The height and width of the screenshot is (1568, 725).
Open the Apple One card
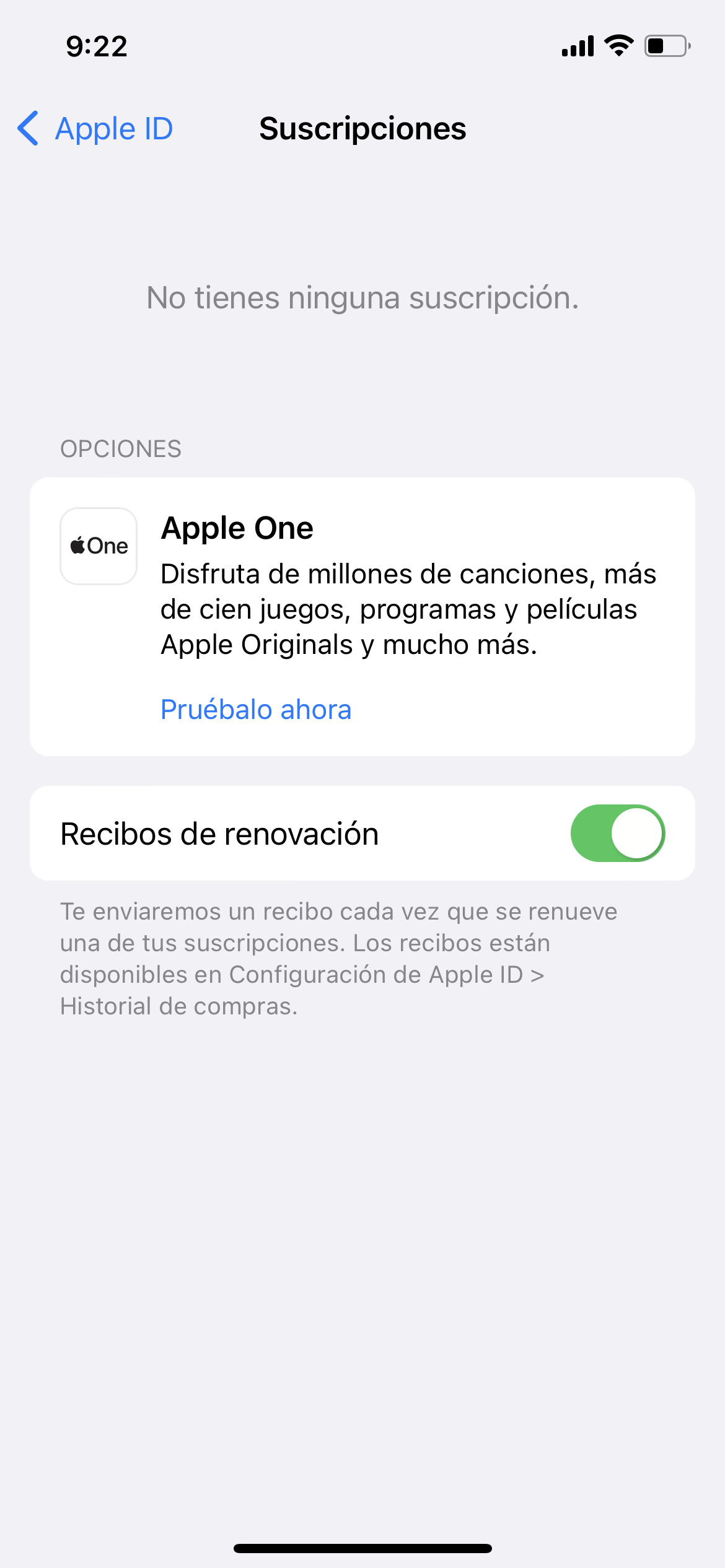pyautogui.click(x=362, y=616)
